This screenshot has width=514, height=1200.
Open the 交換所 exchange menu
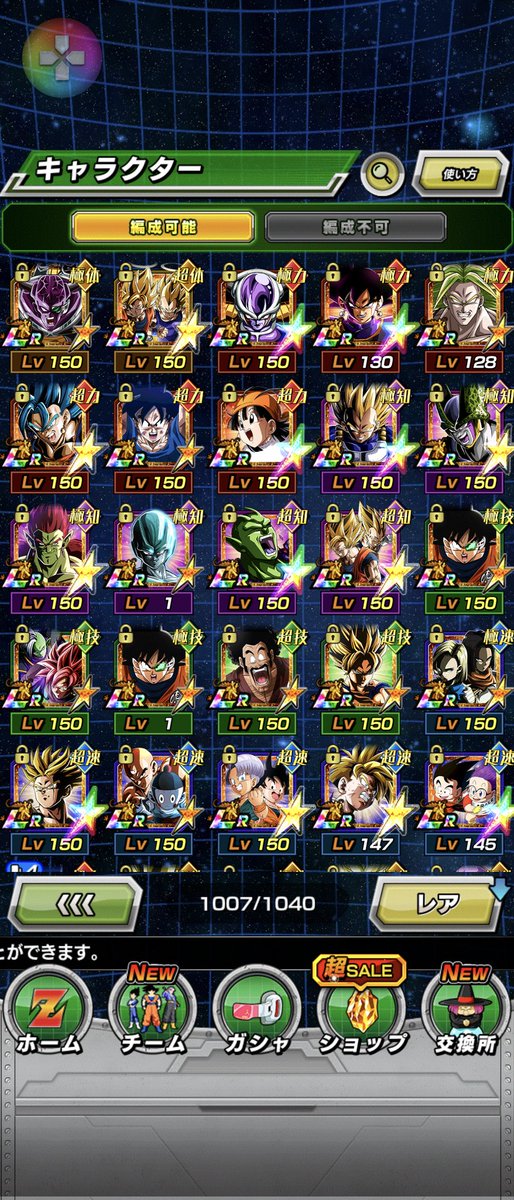[x=465, y=1012]
